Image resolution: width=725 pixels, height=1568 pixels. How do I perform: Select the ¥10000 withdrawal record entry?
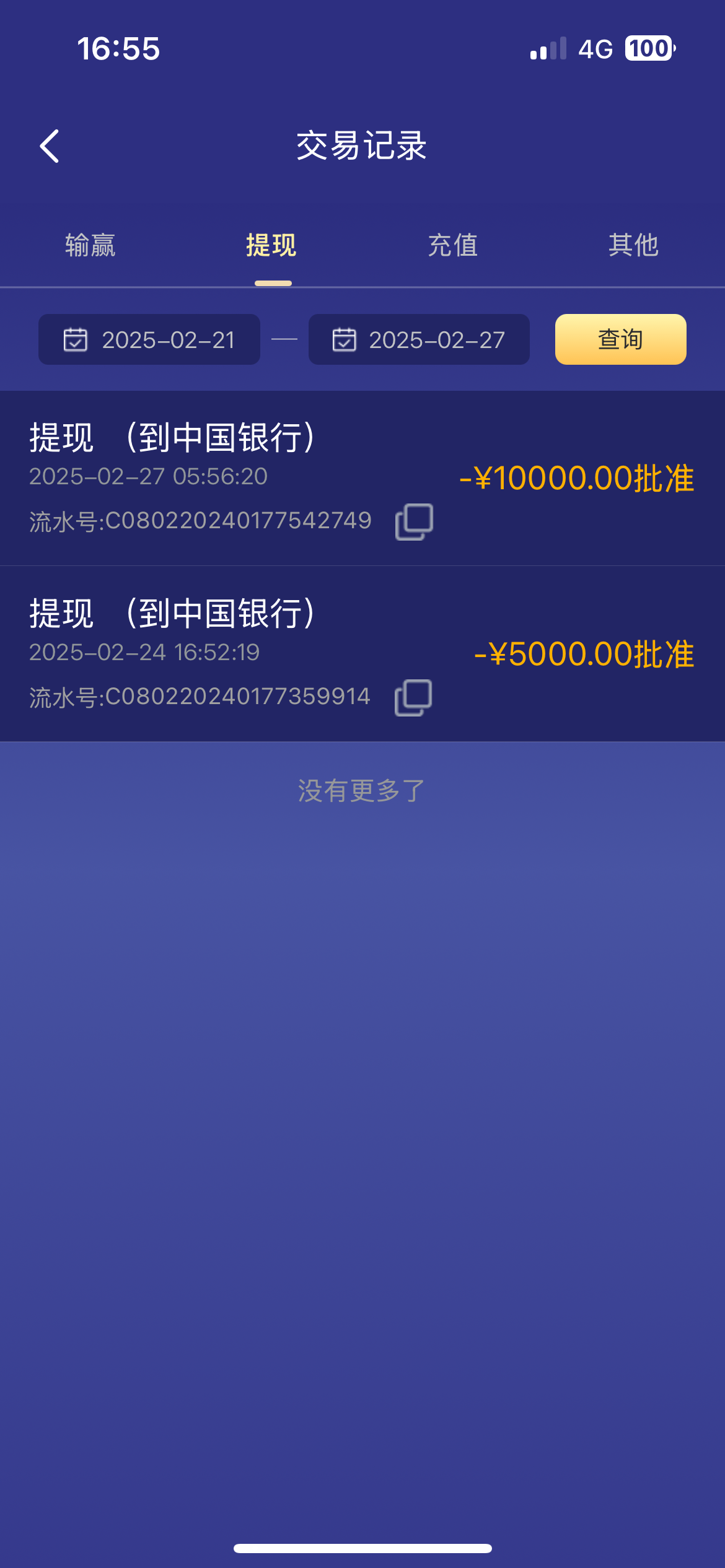pos(248,477)
